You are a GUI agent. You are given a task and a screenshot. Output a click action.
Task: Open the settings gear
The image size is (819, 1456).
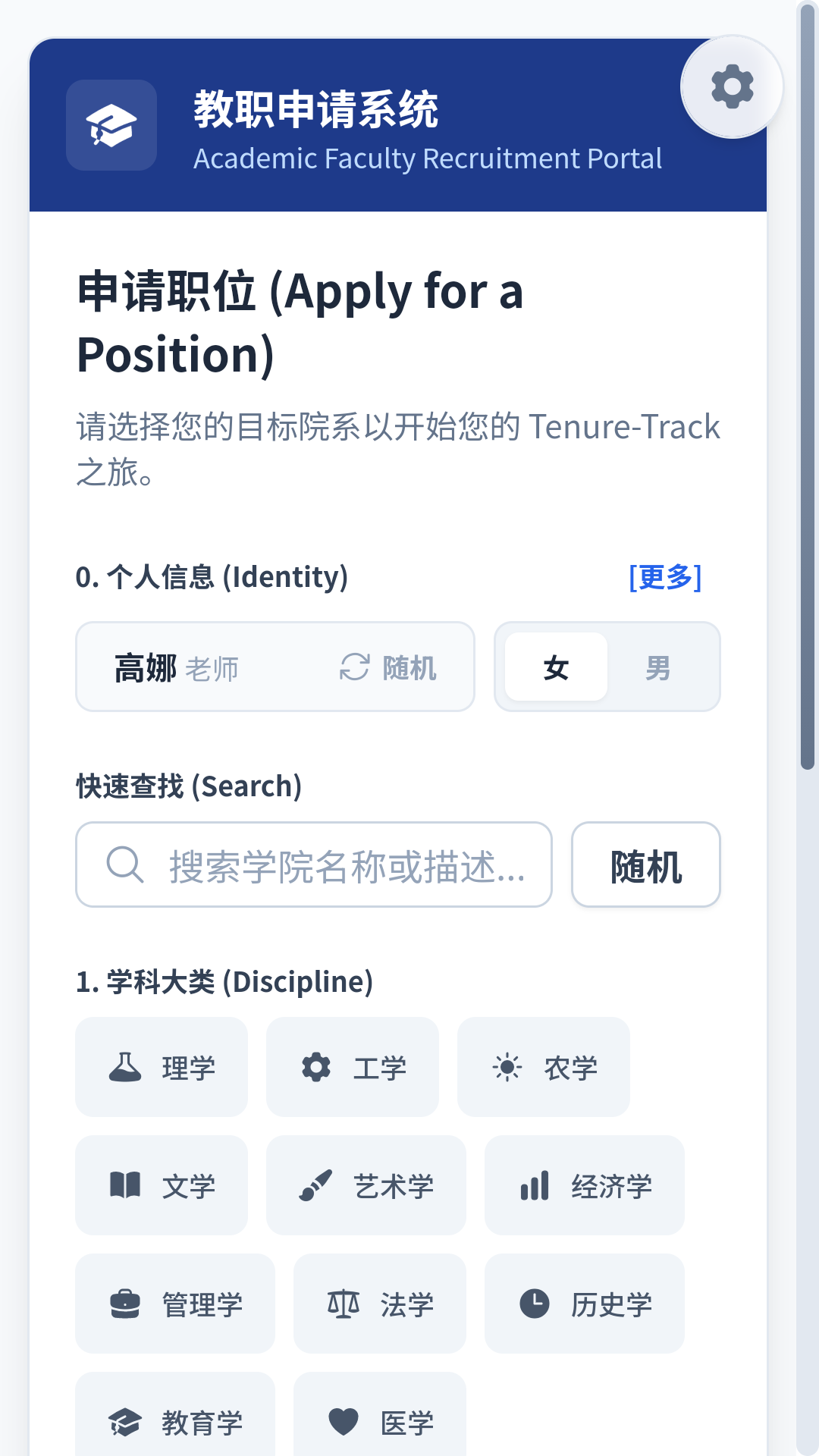pos(732,86)
